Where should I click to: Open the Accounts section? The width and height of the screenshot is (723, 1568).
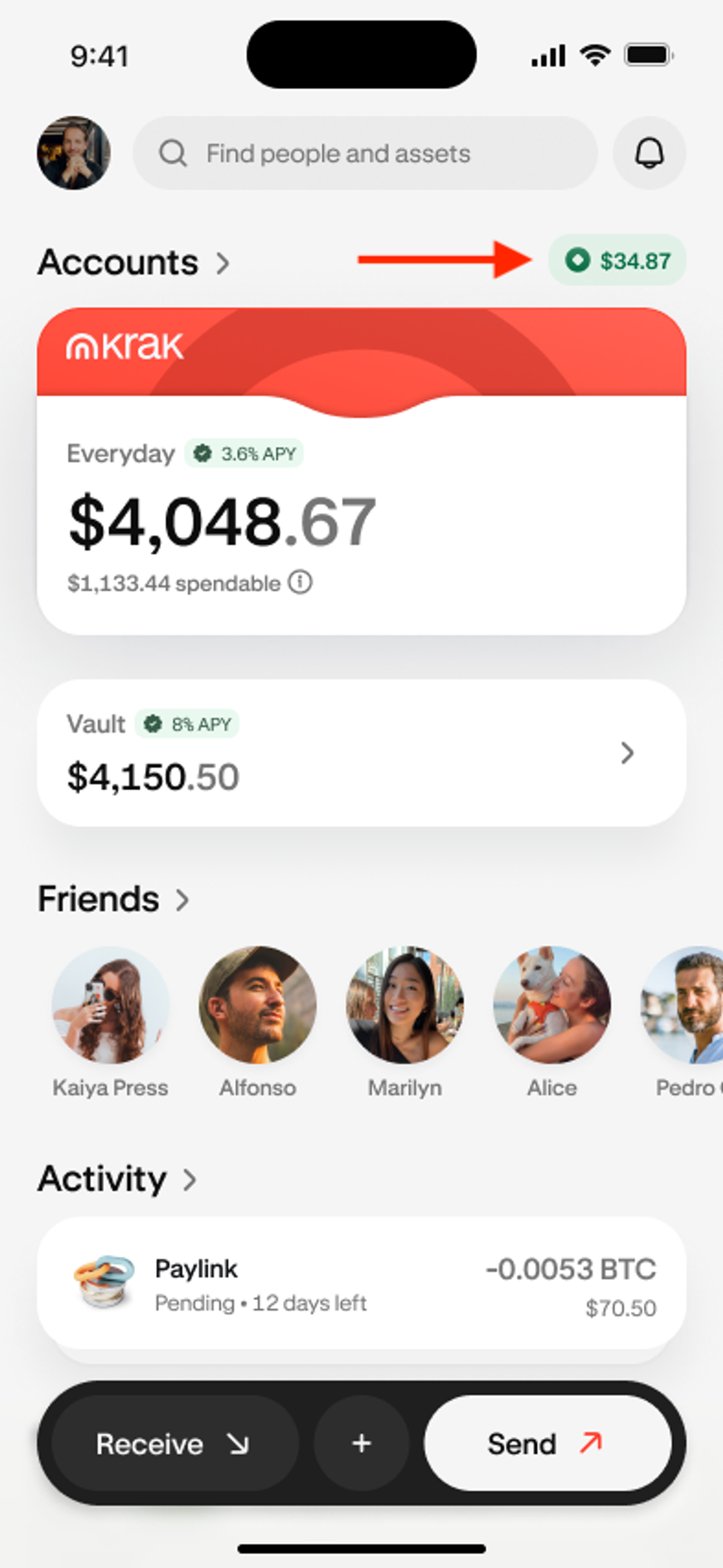tap(134, 263)
